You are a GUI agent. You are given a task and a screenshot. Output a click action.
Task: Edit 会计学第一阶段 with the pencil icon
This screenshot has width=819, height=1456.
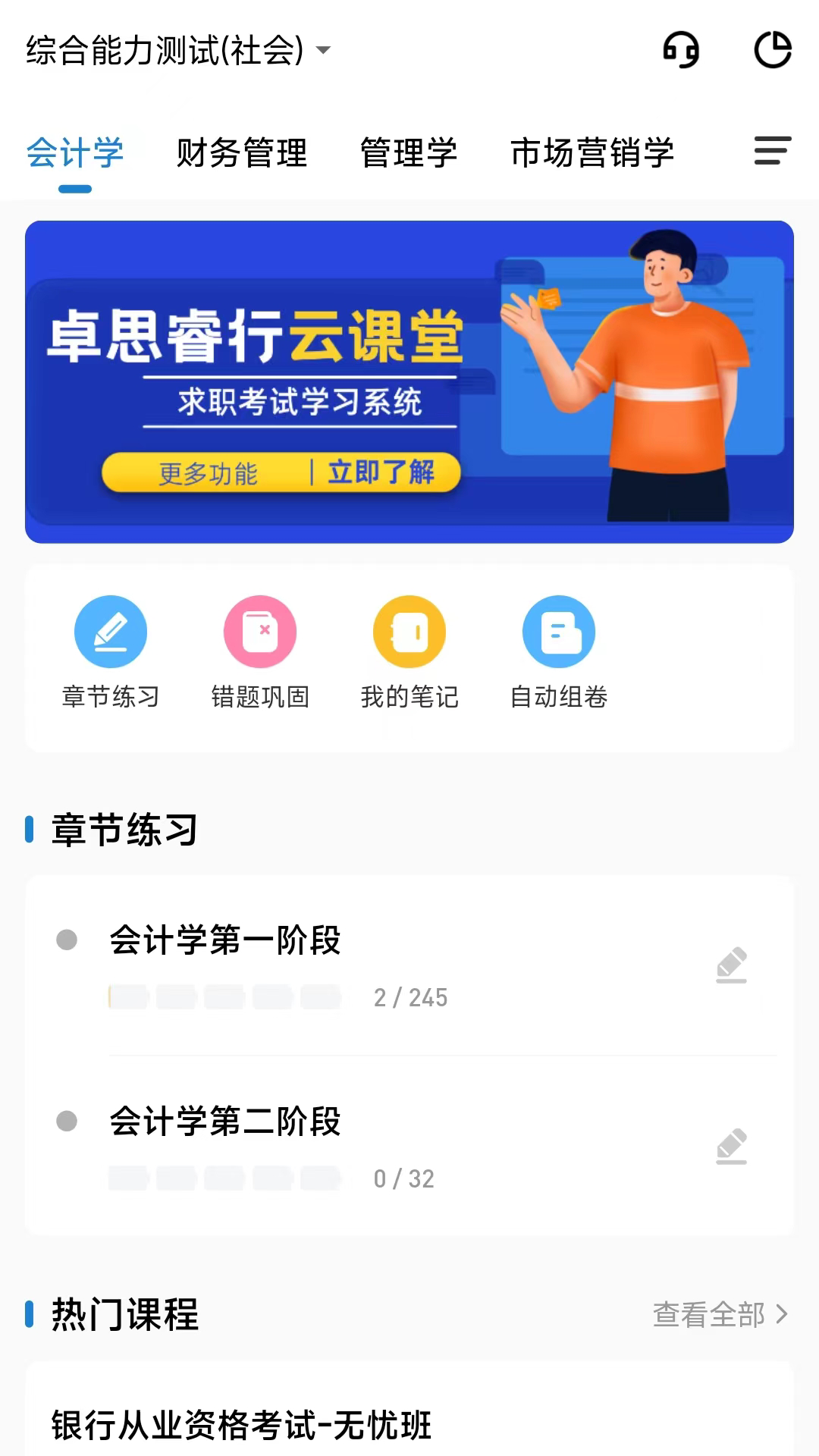(x=732, y=965)
